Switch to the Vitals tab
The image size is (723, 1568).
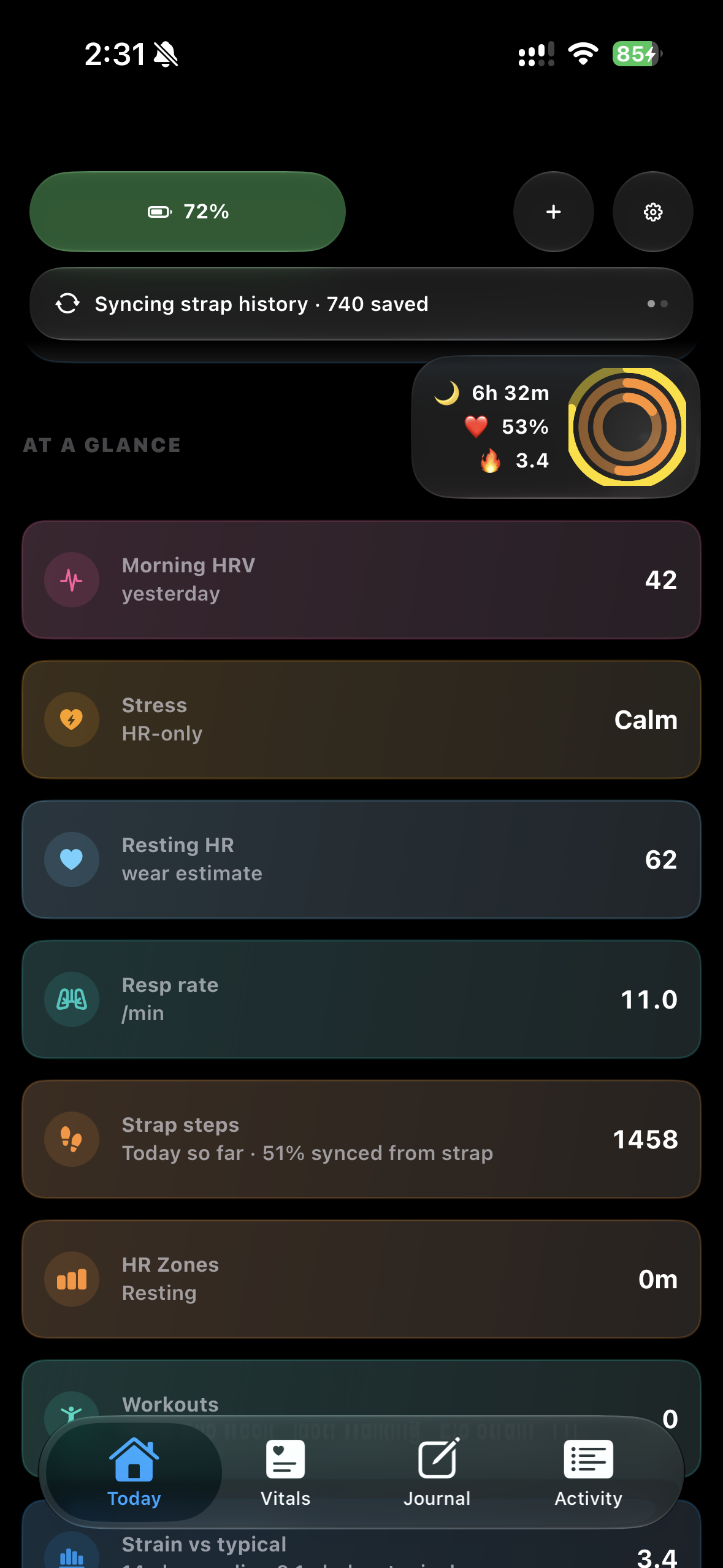click(285, 1472)
